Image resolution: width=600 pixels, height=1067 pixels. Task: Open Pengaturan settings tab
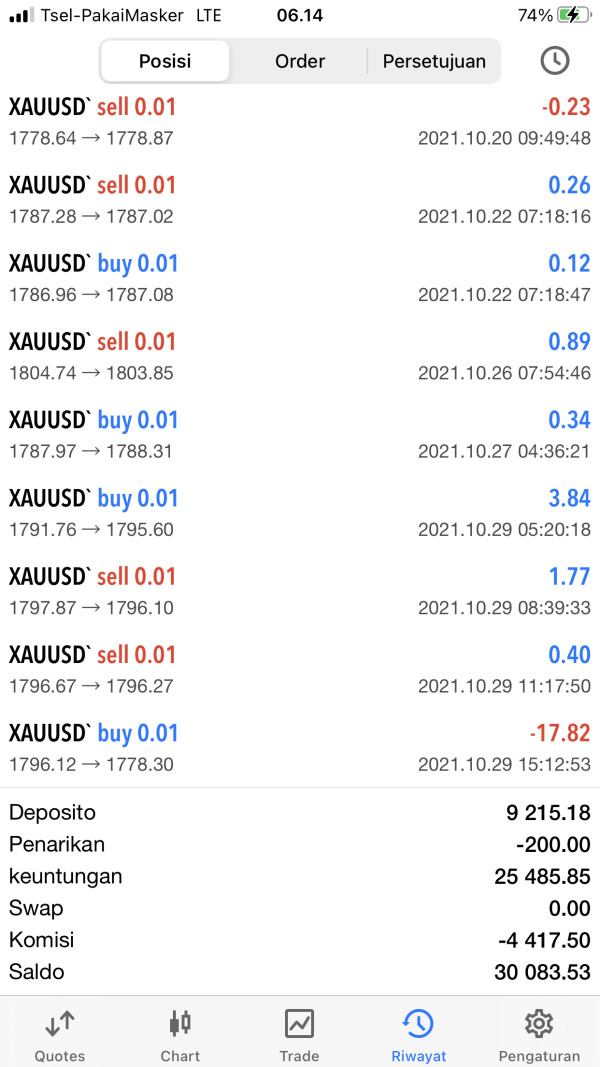(539, 1035)
